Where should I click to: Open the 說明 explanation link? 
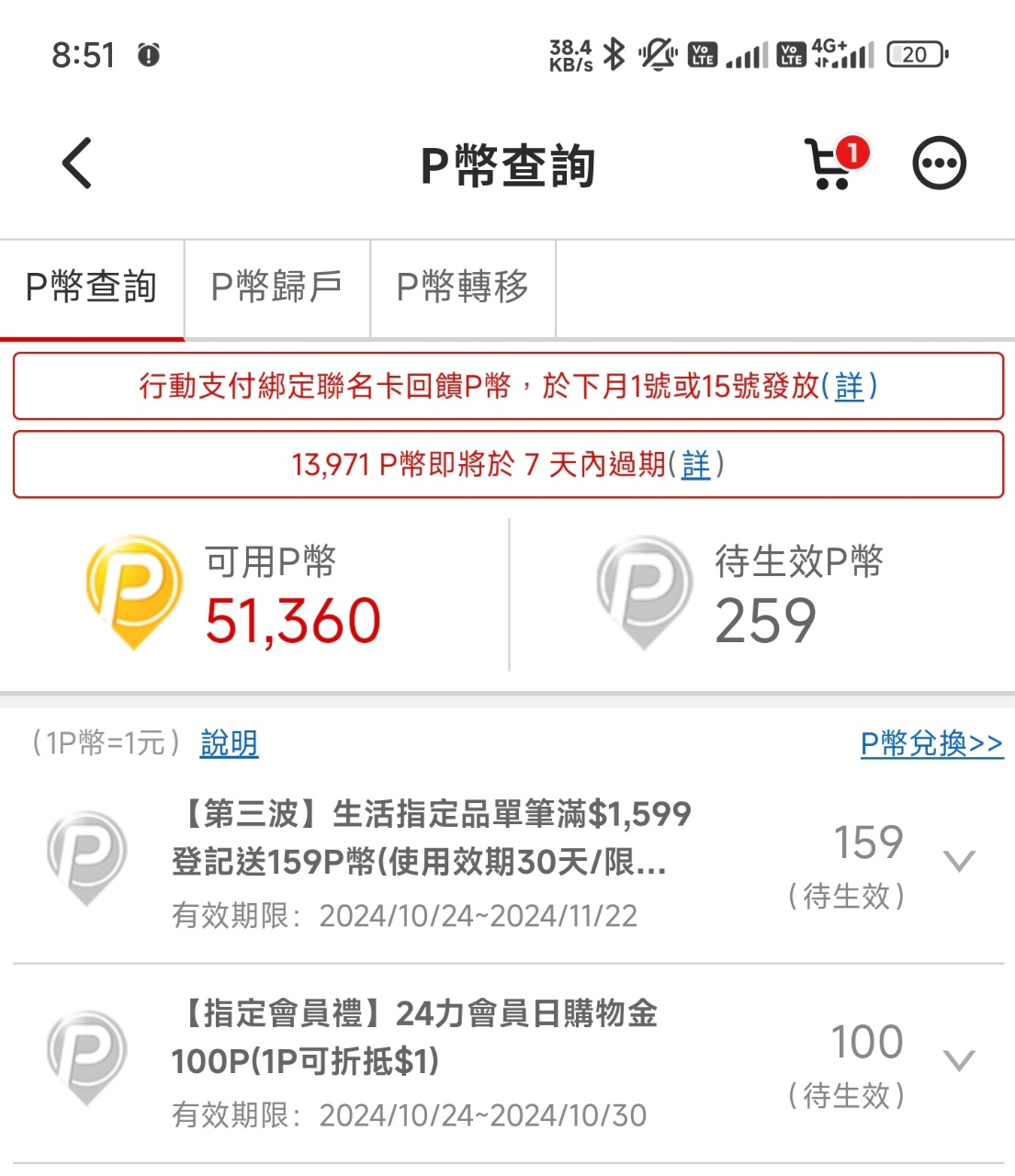[229, 742]
